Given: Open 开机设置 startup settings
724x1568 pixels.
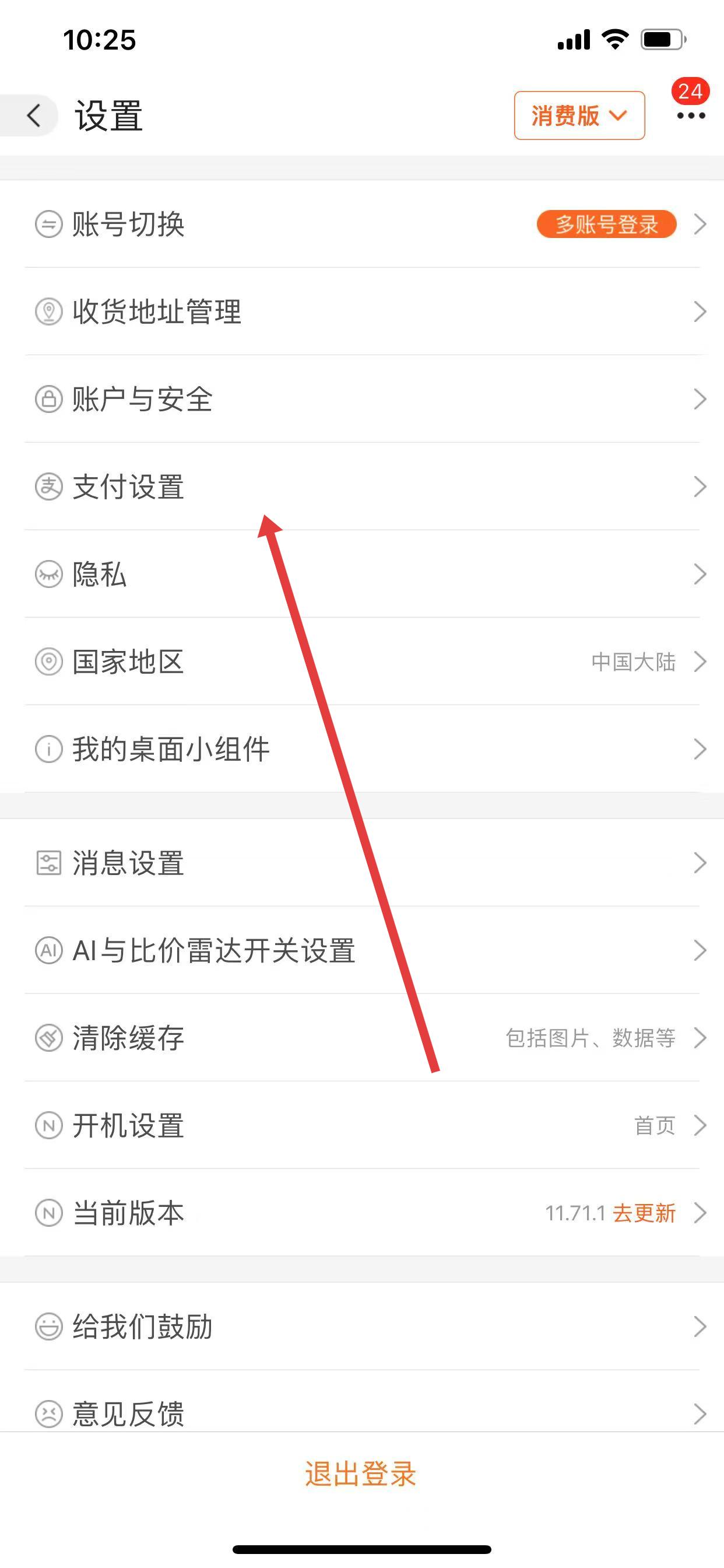Looking at the screenshot, I should point(362,1125).
